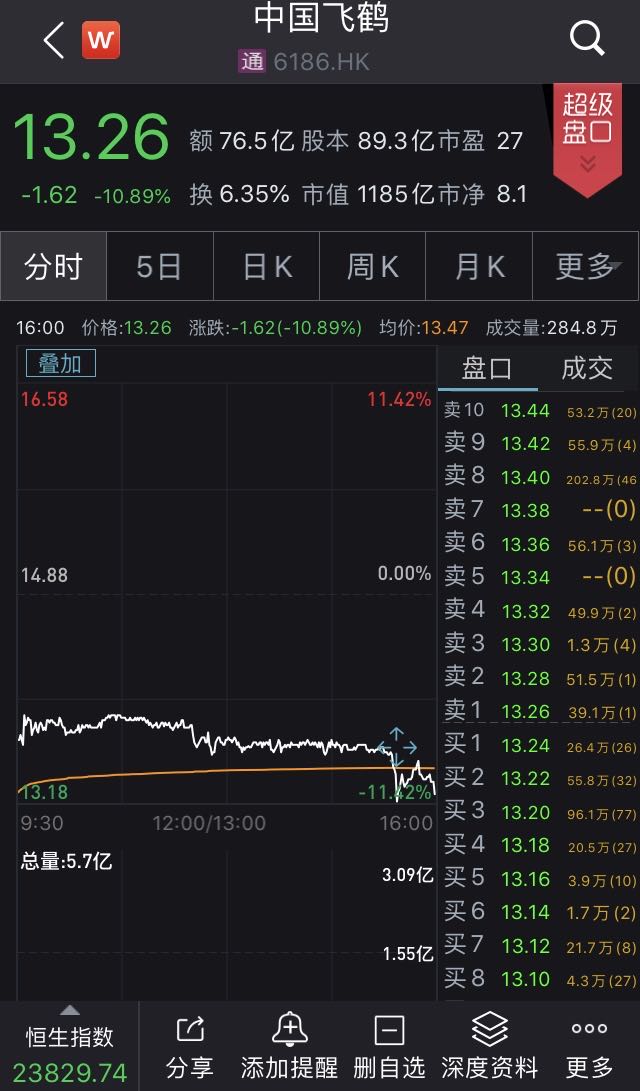Add a price alert with 添加提醒
This screenshot has height=1091, width=640.
pyautogui.click(x=289, y=1046)
